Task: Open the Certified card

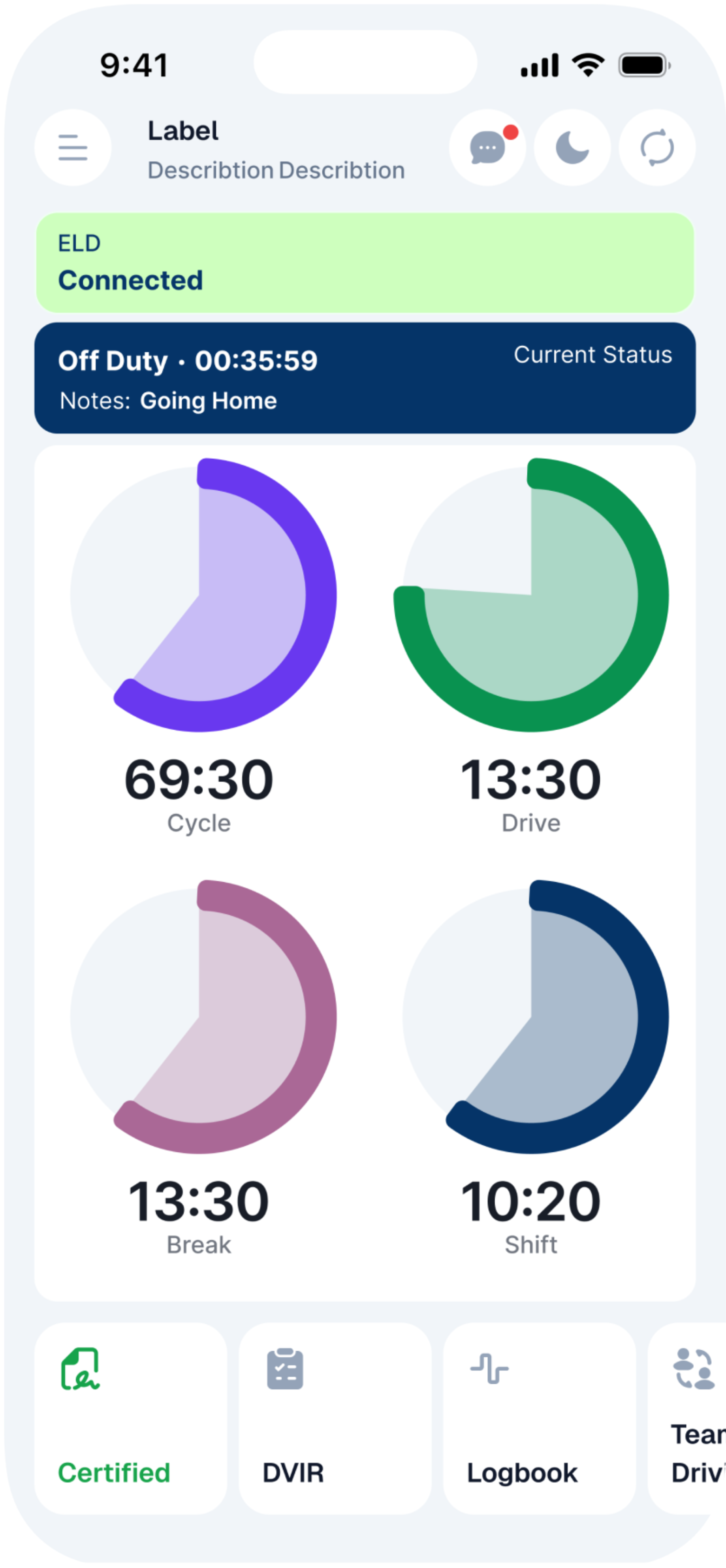Action: click(x=130, y=1418)
